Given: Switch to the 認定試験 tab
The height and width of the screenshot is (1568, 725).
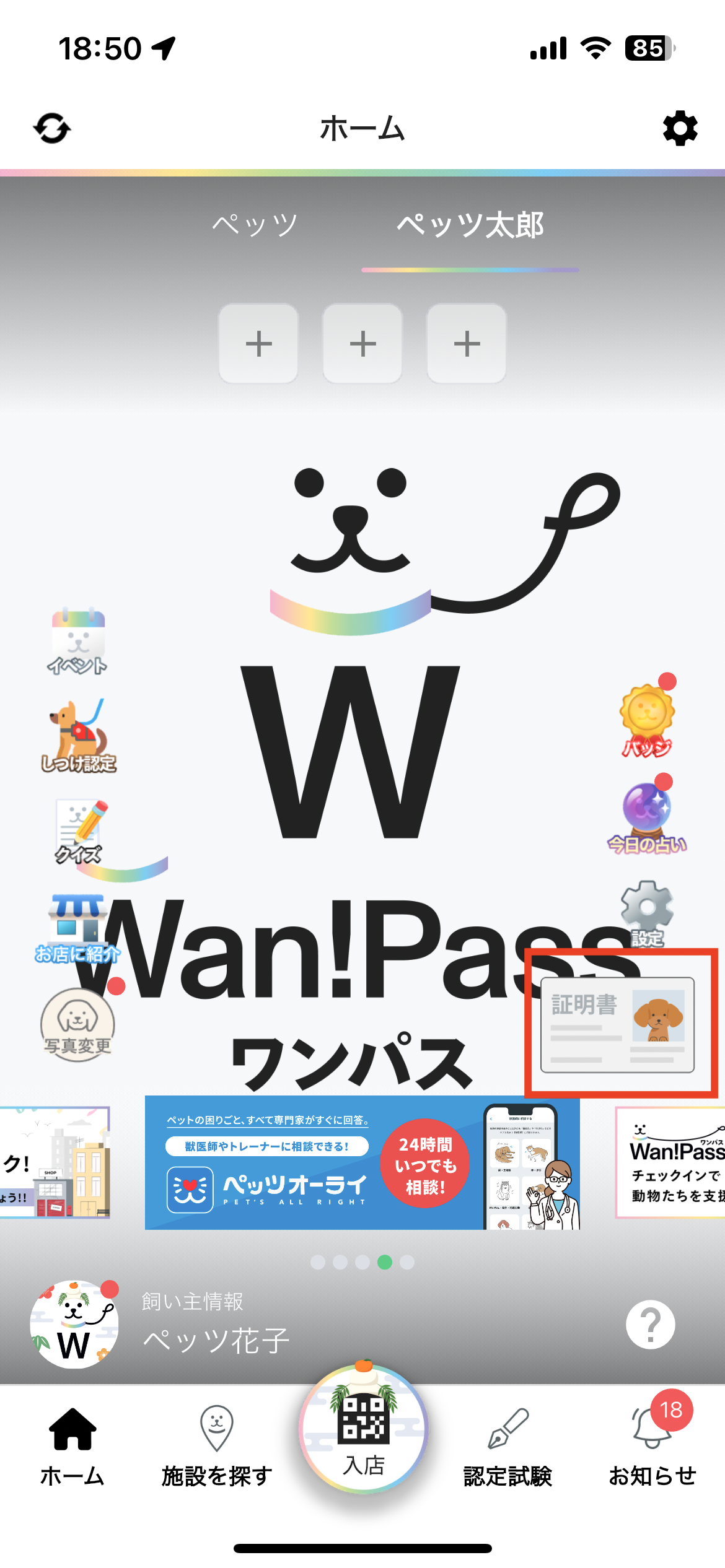Looking at the screenshot, I should (x=507, y=1445).
